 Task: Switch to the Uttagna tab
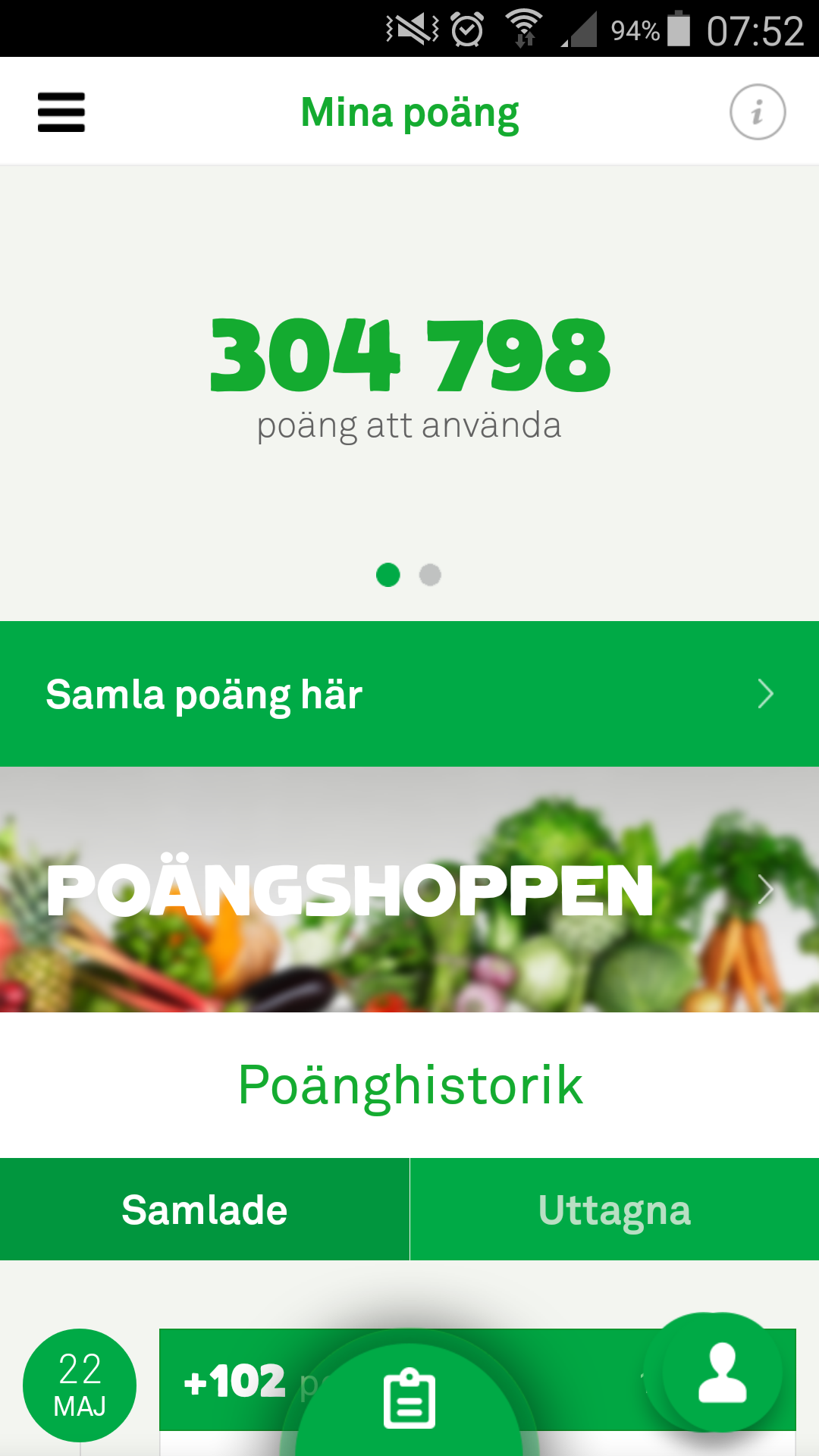[614, 1209]
